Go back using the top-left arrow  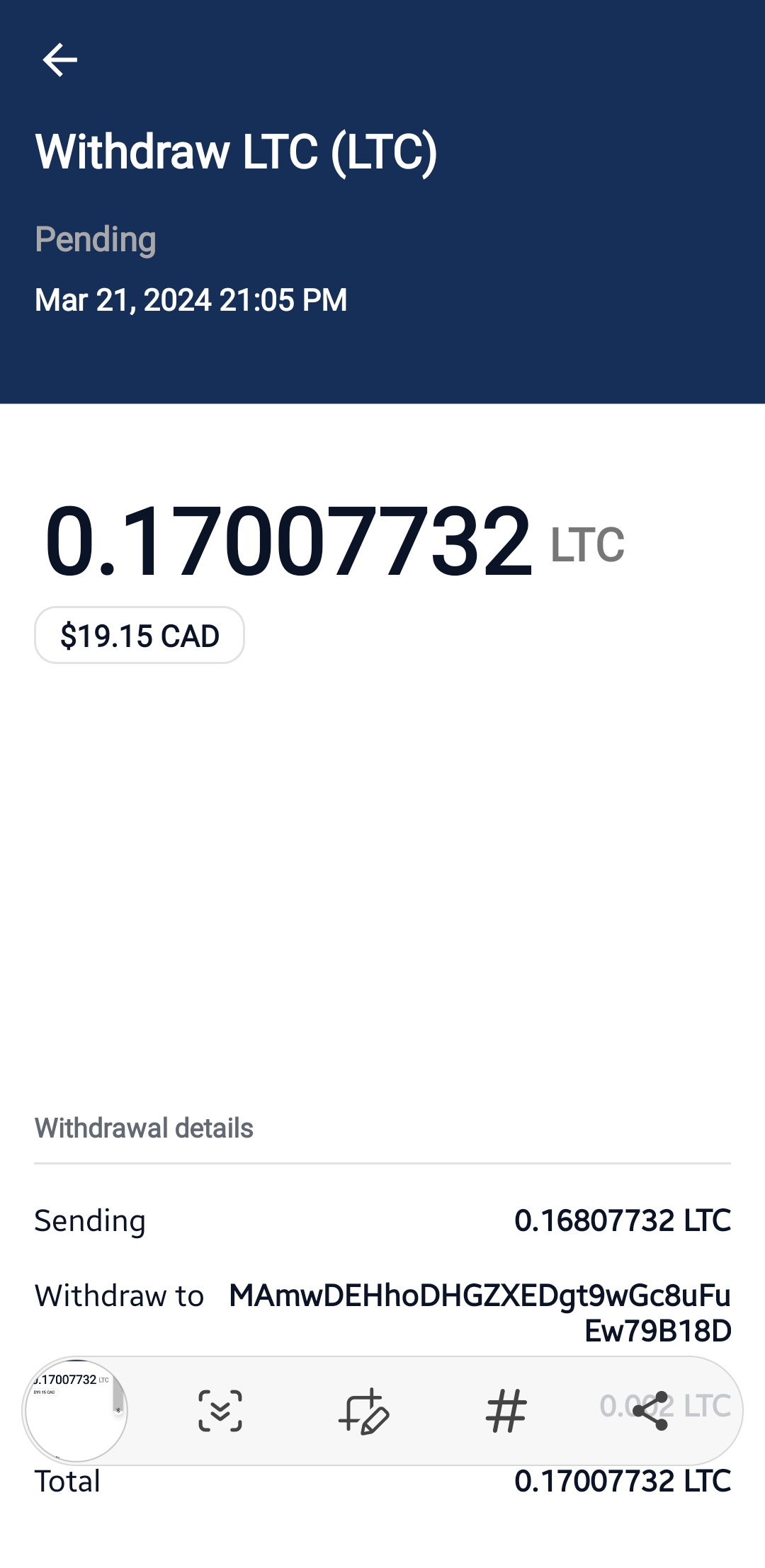click(59, 59)
